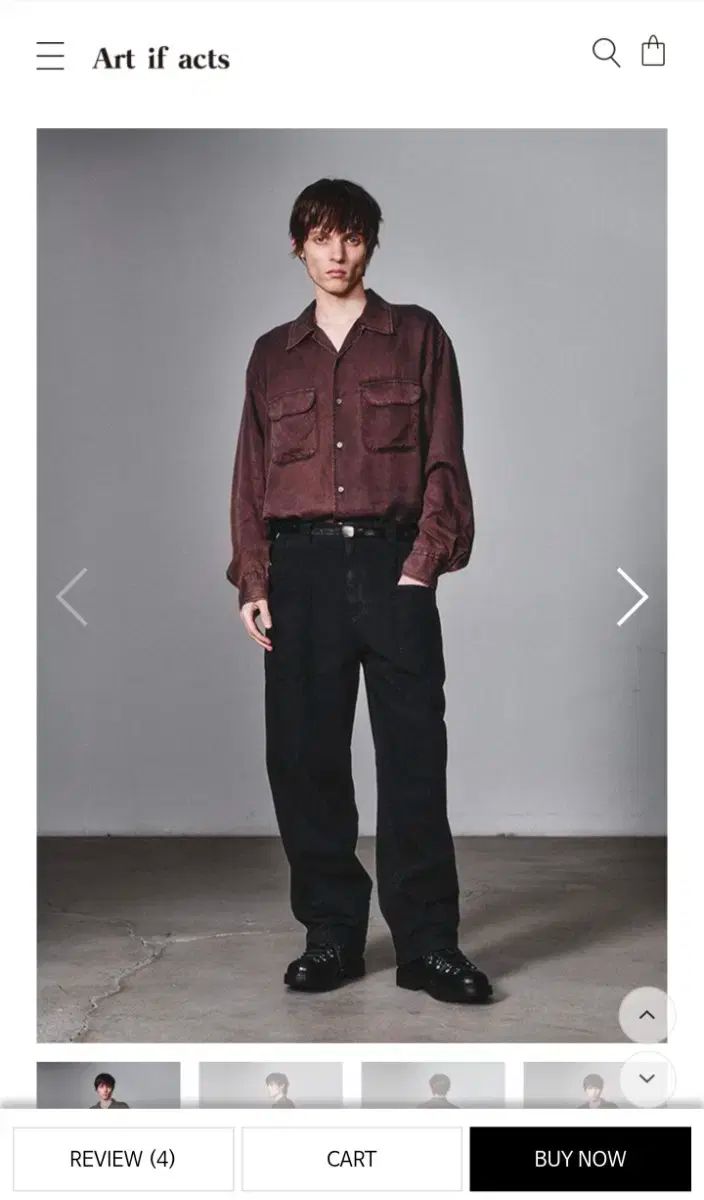Jump to bottom of page

coord(647,1078)
